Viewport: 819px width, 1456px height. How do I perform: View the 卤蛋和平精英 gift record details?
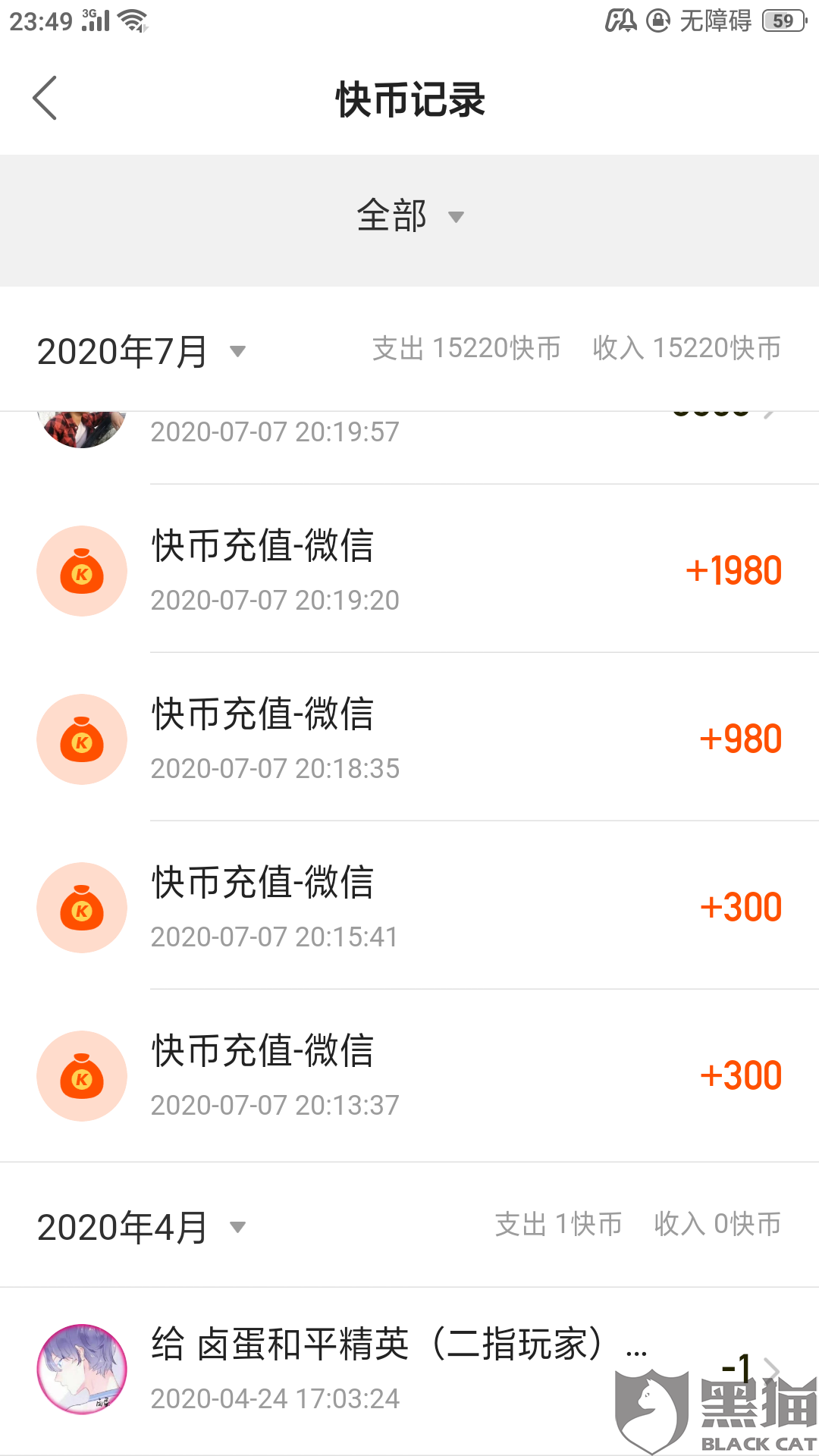(409, 1365)
